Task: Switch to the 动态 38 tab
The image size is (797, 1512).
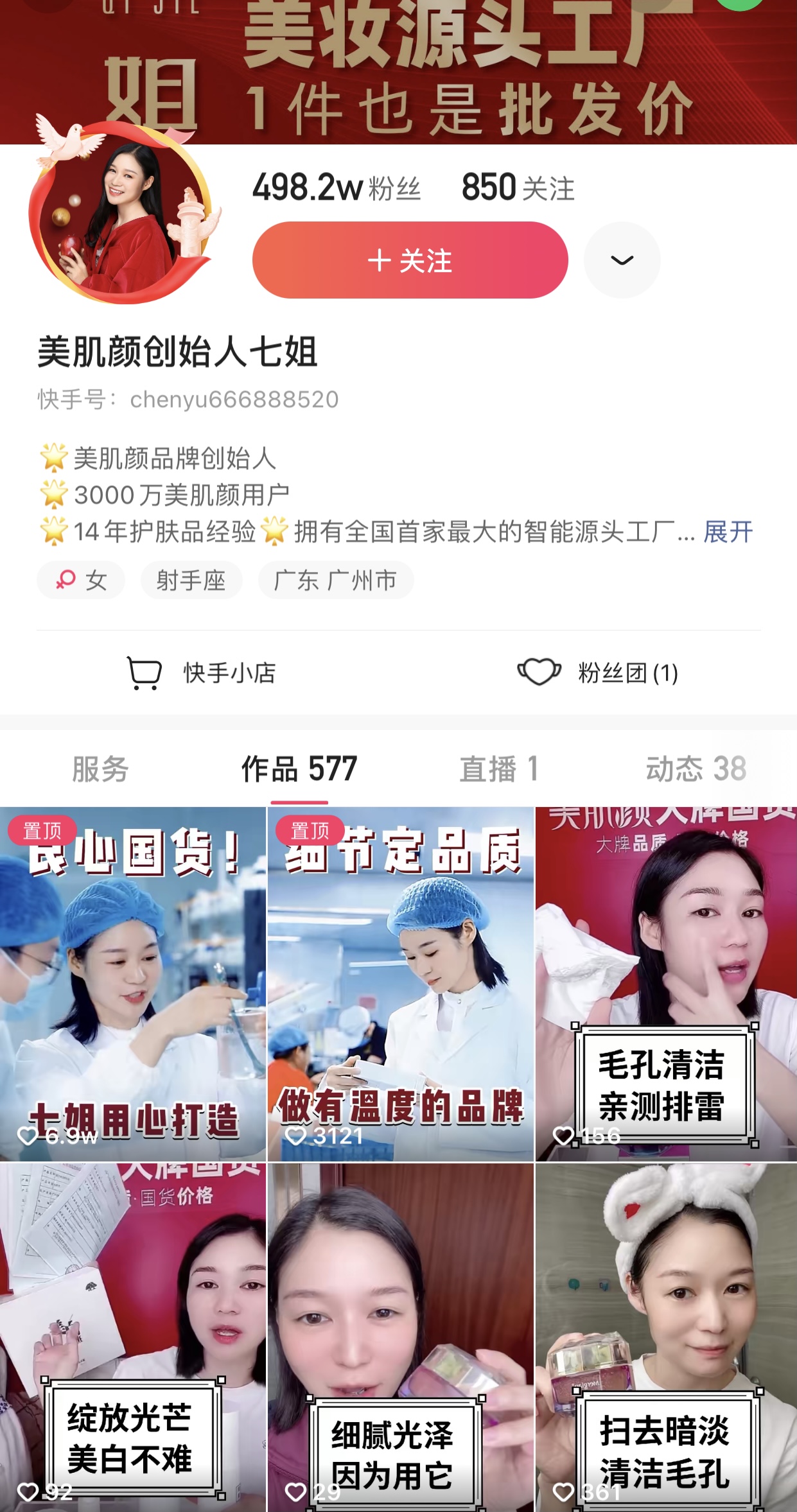Action: tap(696, 769)
